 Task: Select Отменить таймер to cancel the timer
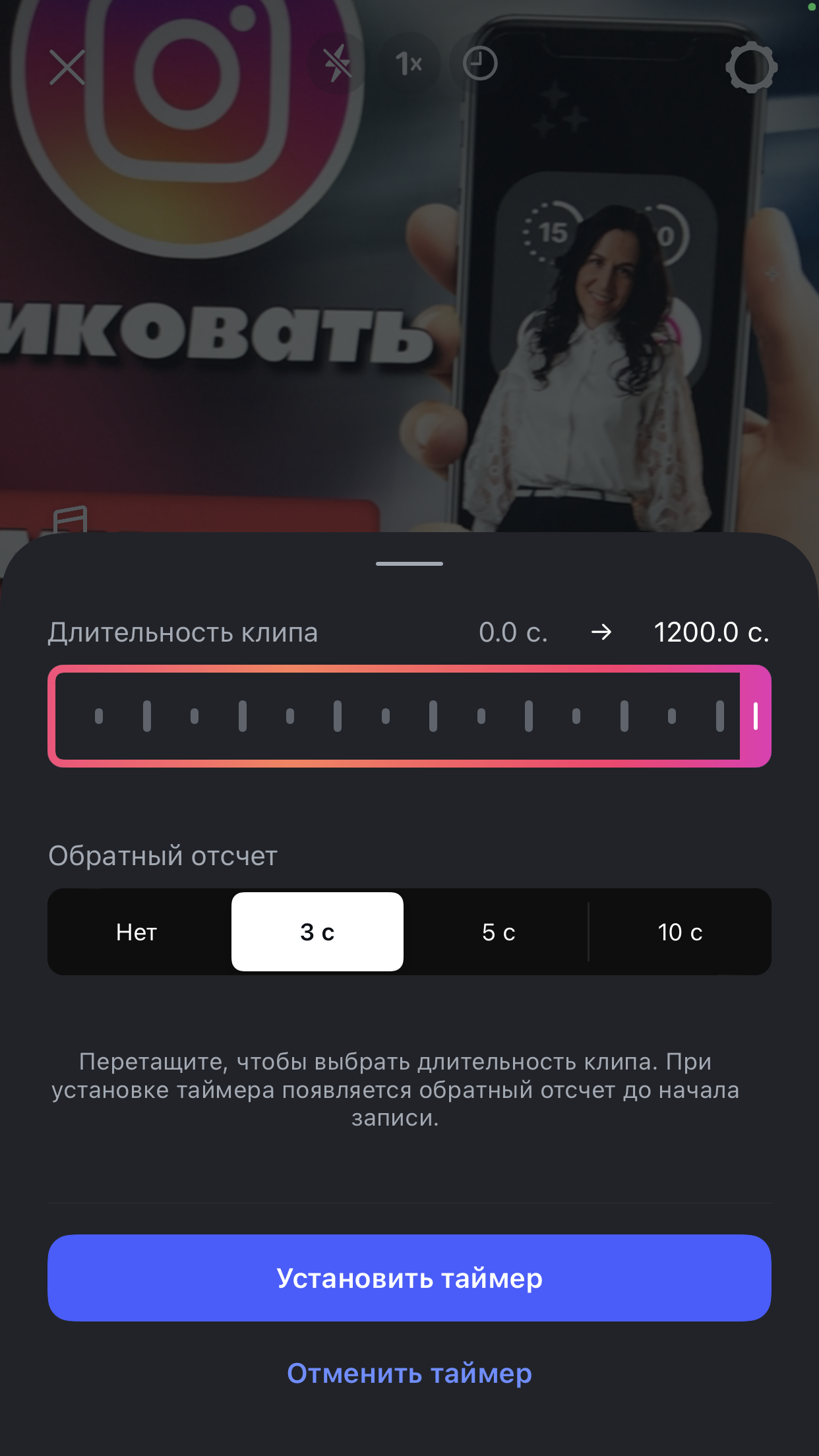coord(409,1374)
